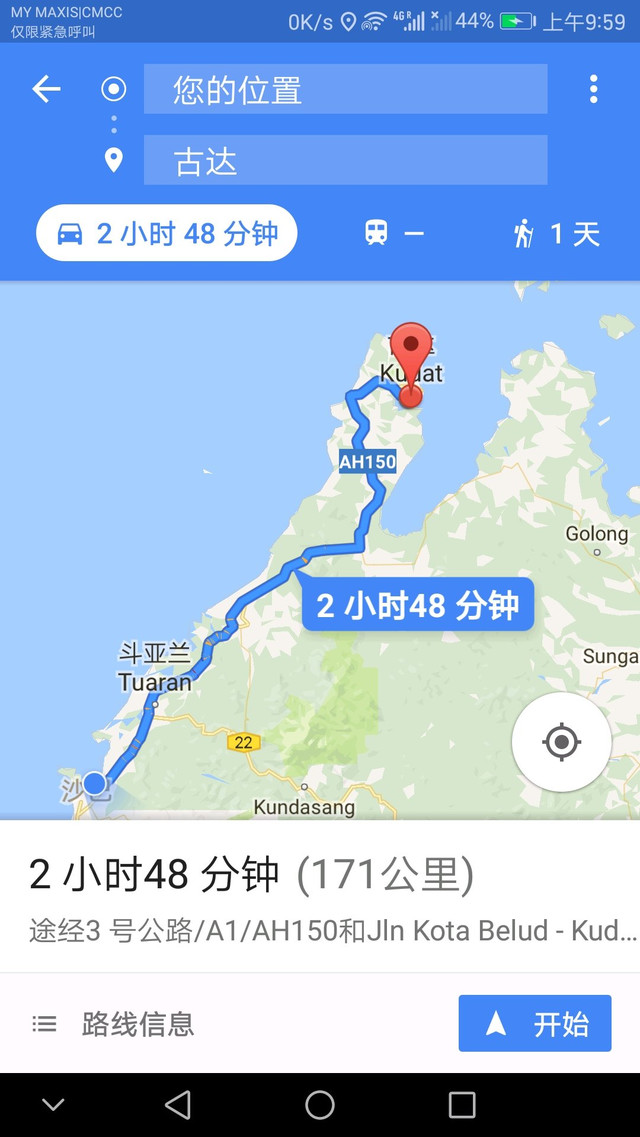Open the recent apps view
This screenshot has height=1137, width=640.
(x=462, y=1104)
